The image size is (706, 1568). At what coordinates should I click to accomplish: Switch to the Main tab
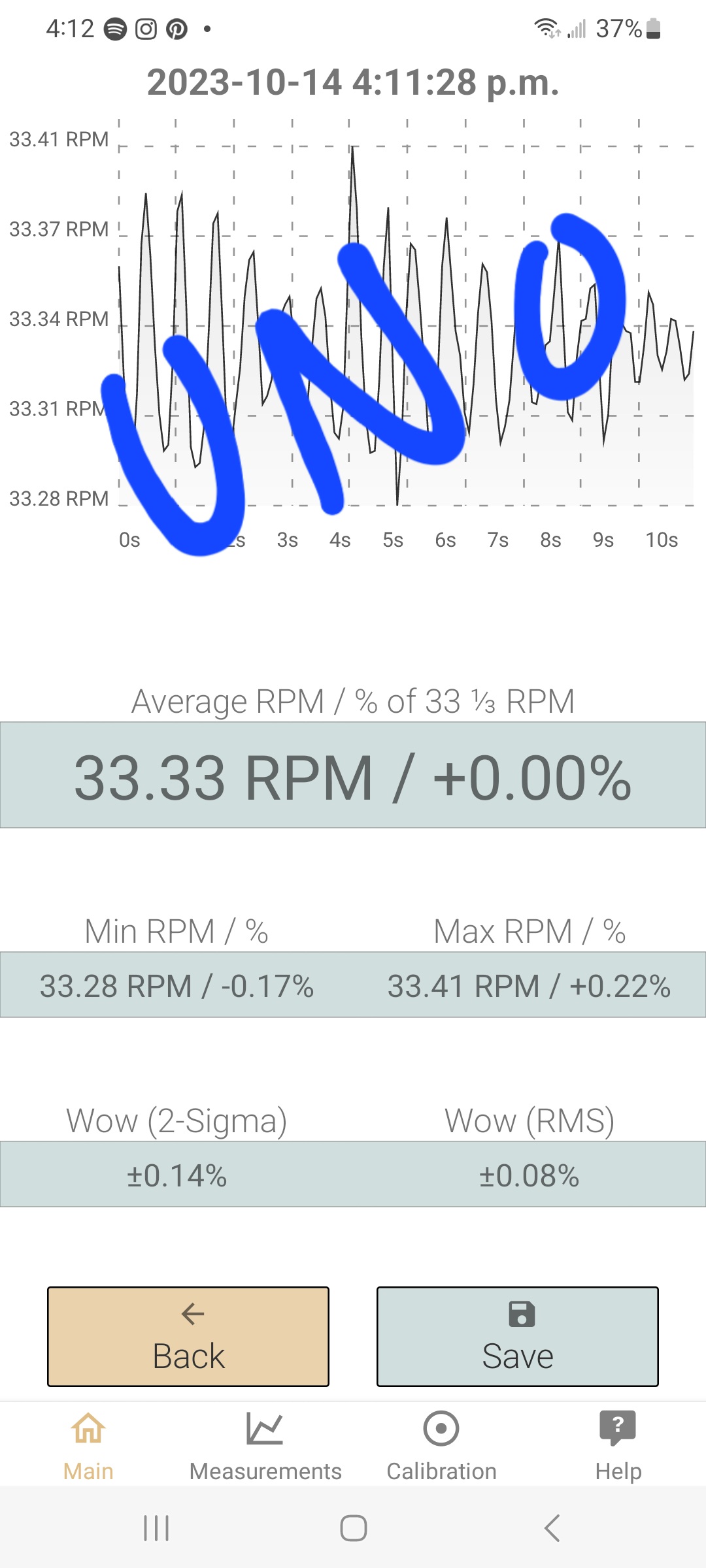(88, 1445)
